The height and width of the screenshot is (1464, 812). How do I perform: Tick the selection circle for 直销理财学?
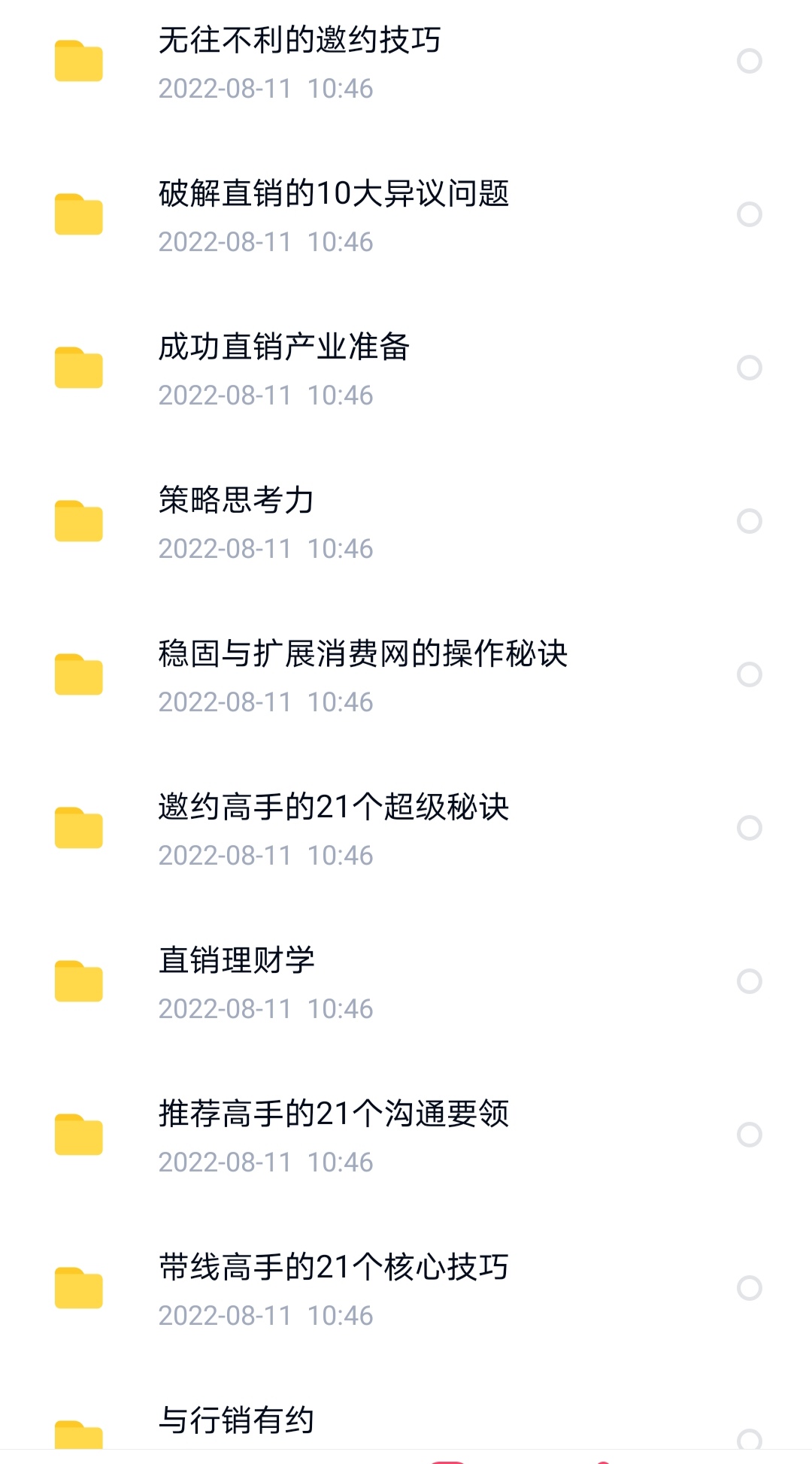pos(749,981)
